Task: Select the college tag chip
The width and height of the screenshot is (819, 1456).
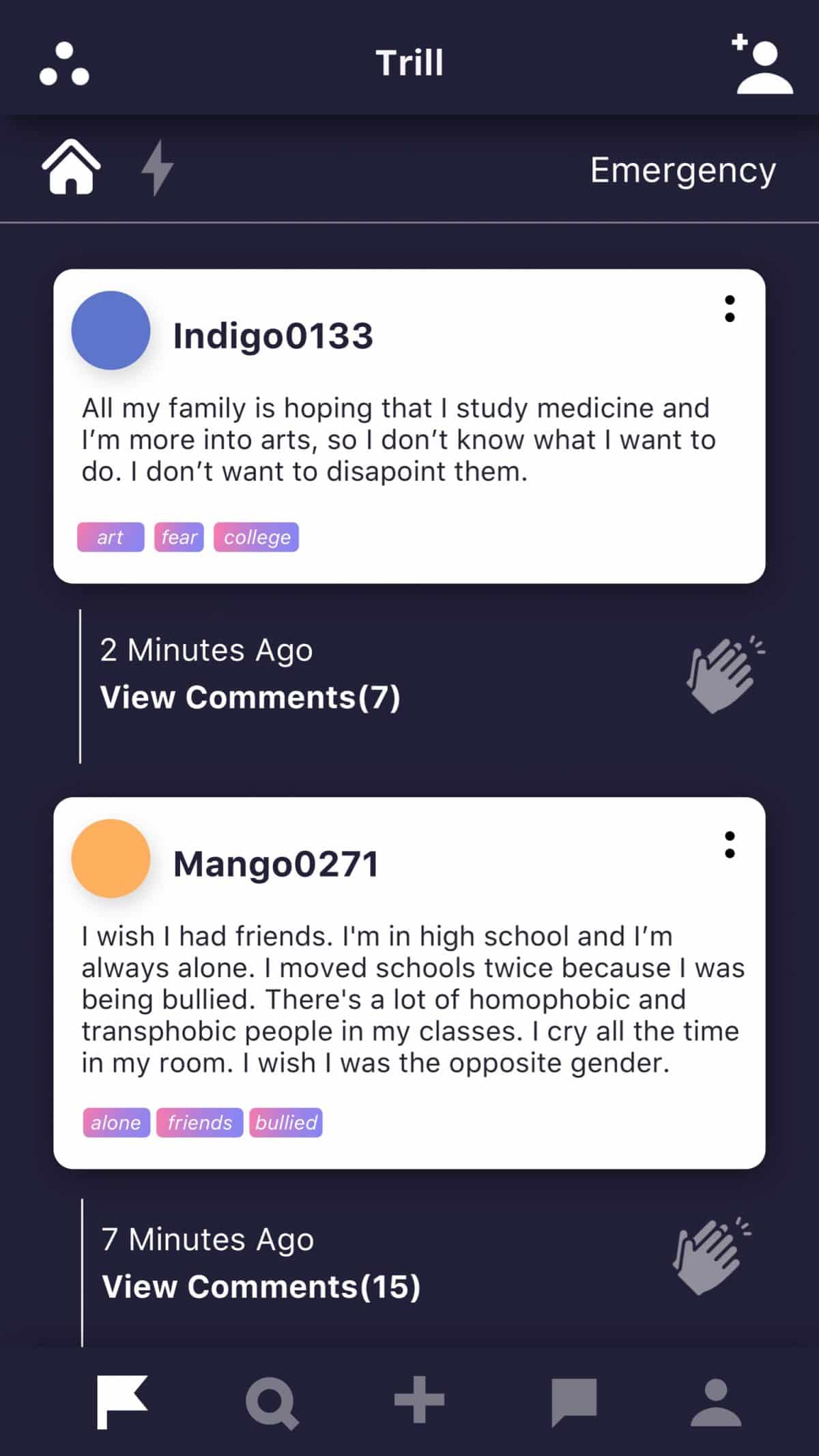Action: pos(257,537)
